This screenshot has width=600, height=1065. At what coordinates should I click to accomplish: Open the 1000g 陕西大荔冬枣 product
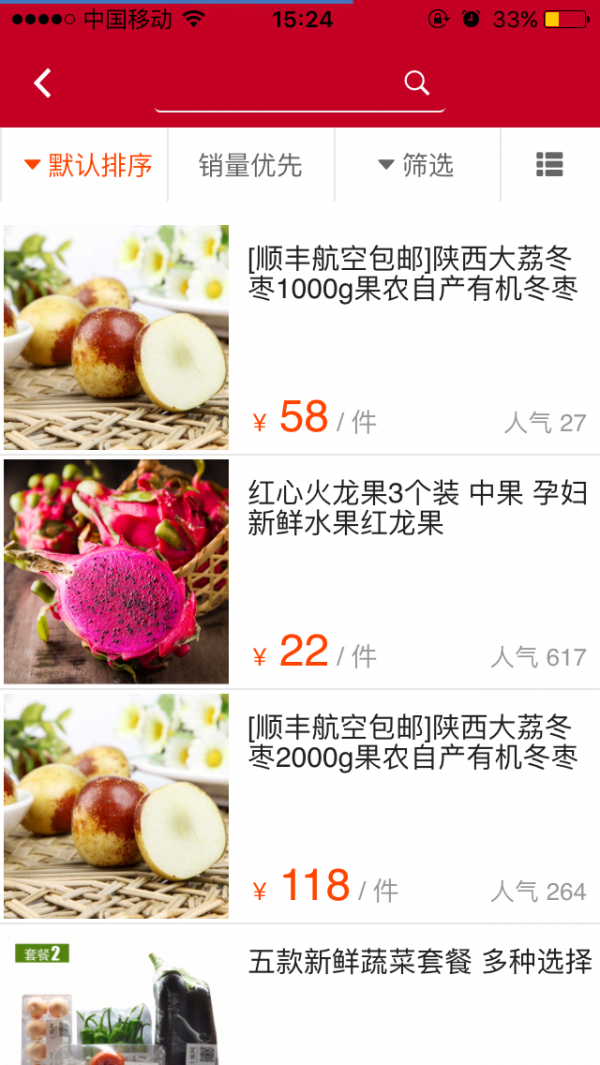(412, 275)
